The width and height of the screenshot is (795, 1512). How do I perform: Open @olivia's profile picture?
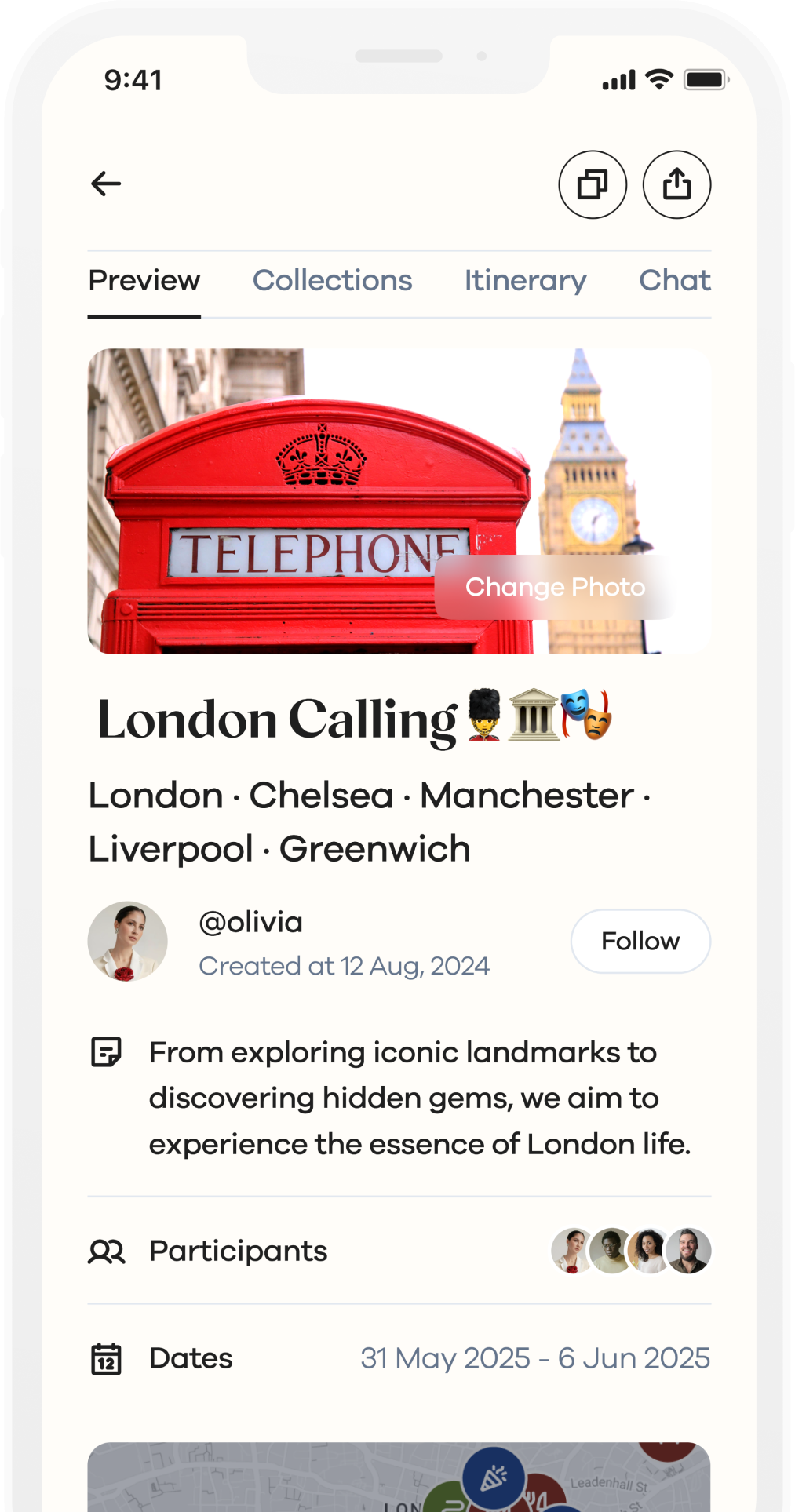click(127, 941)
